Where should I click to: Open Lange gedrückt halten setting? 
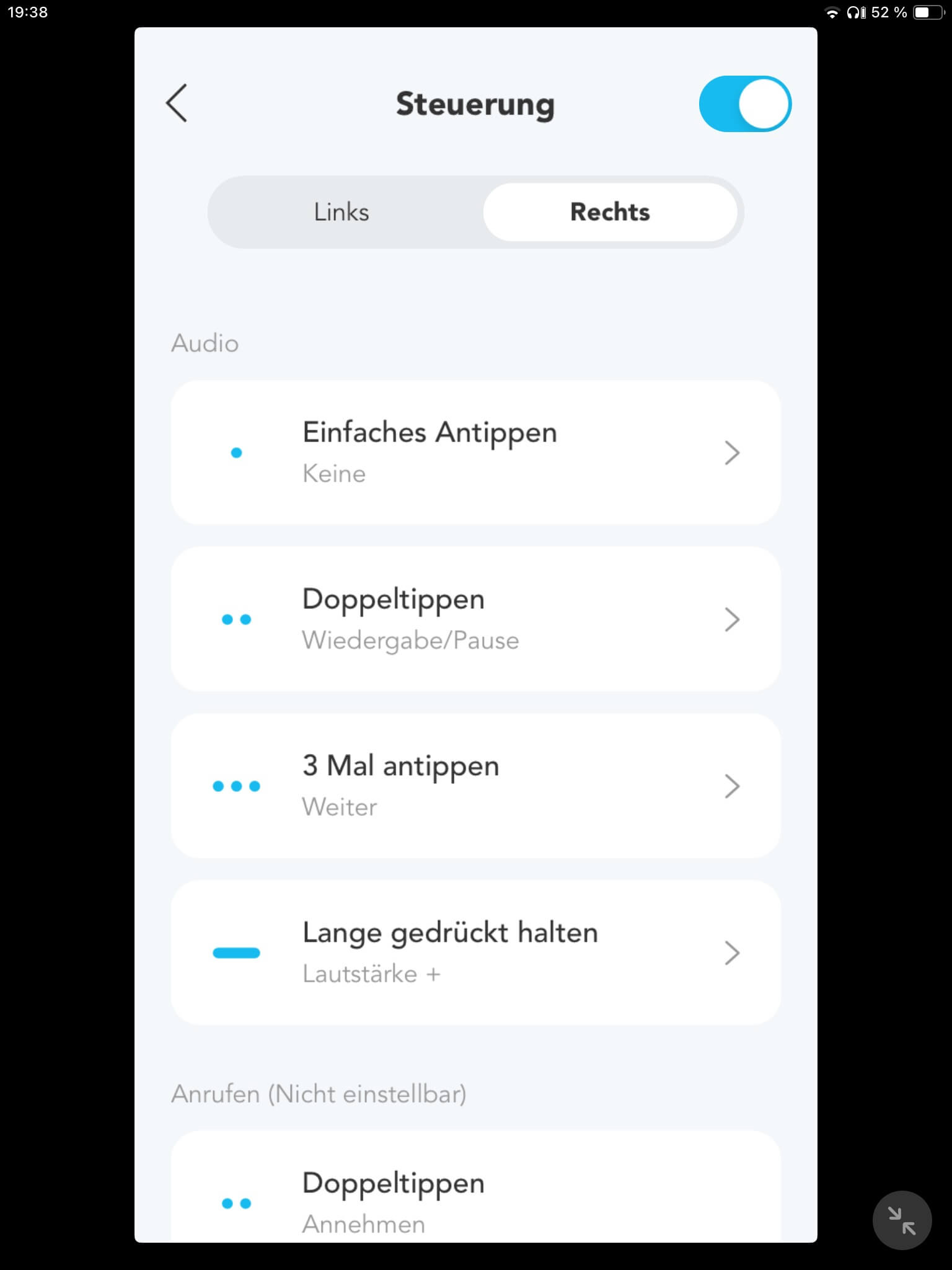point(475,952)
